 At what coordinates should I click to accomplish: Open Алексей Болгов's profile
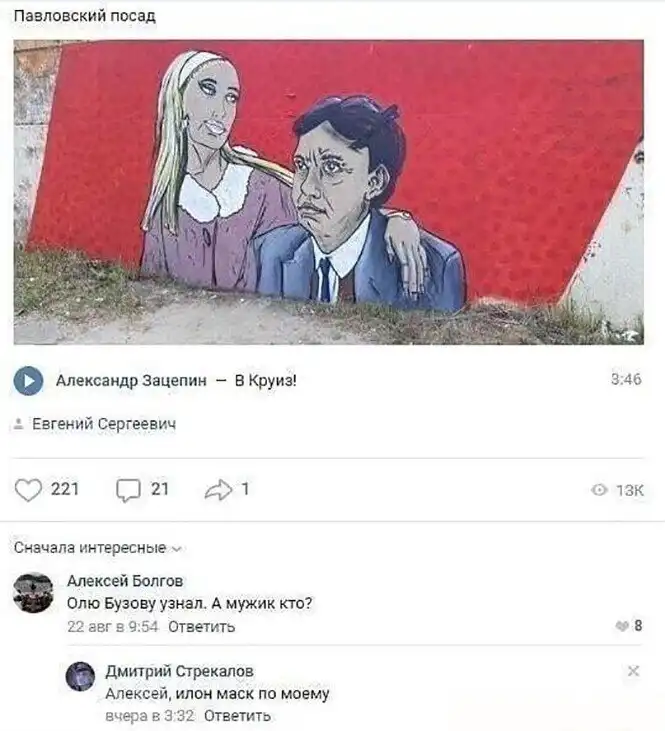tap(124, 581)
